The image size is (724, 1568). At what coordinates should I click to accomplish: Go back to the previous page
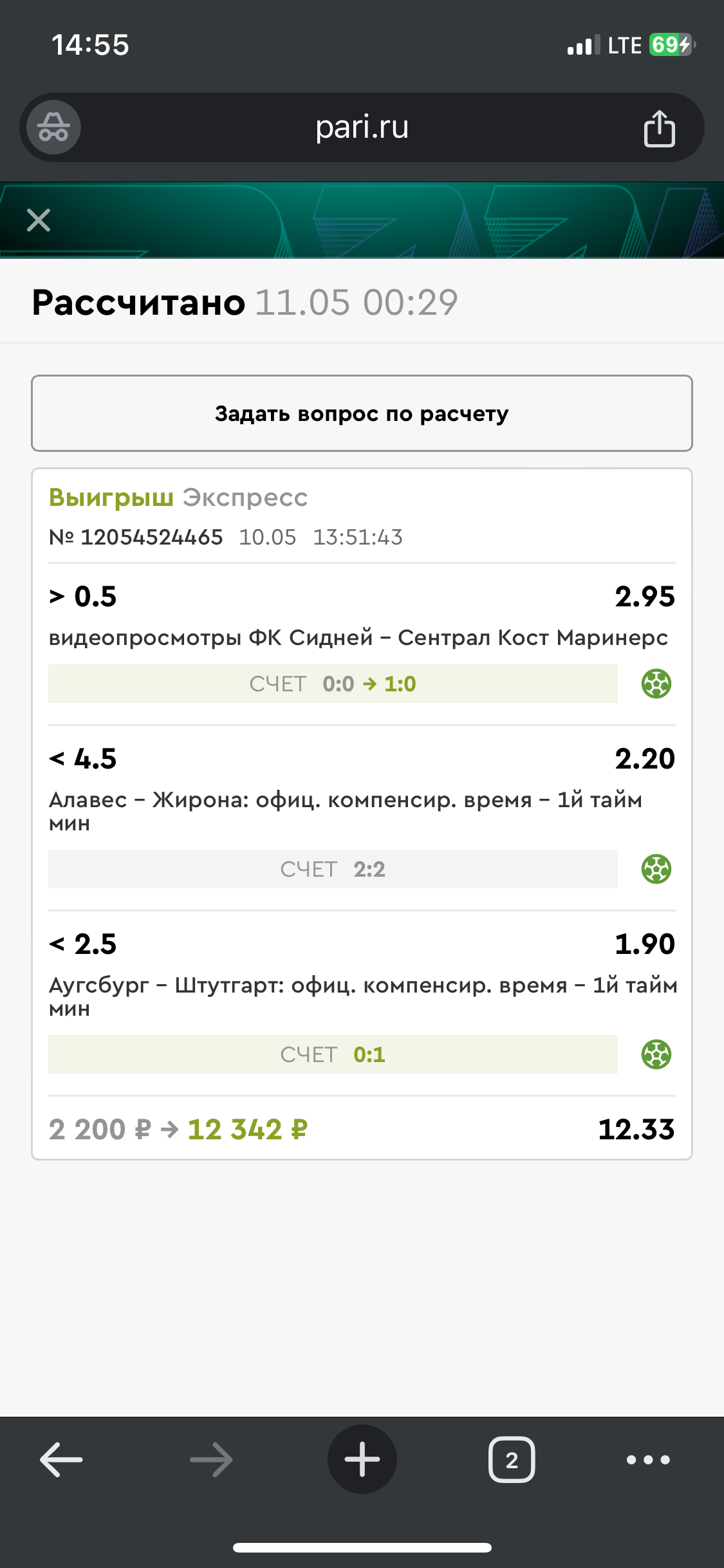pyautogui.click(x=61, y=1459)
